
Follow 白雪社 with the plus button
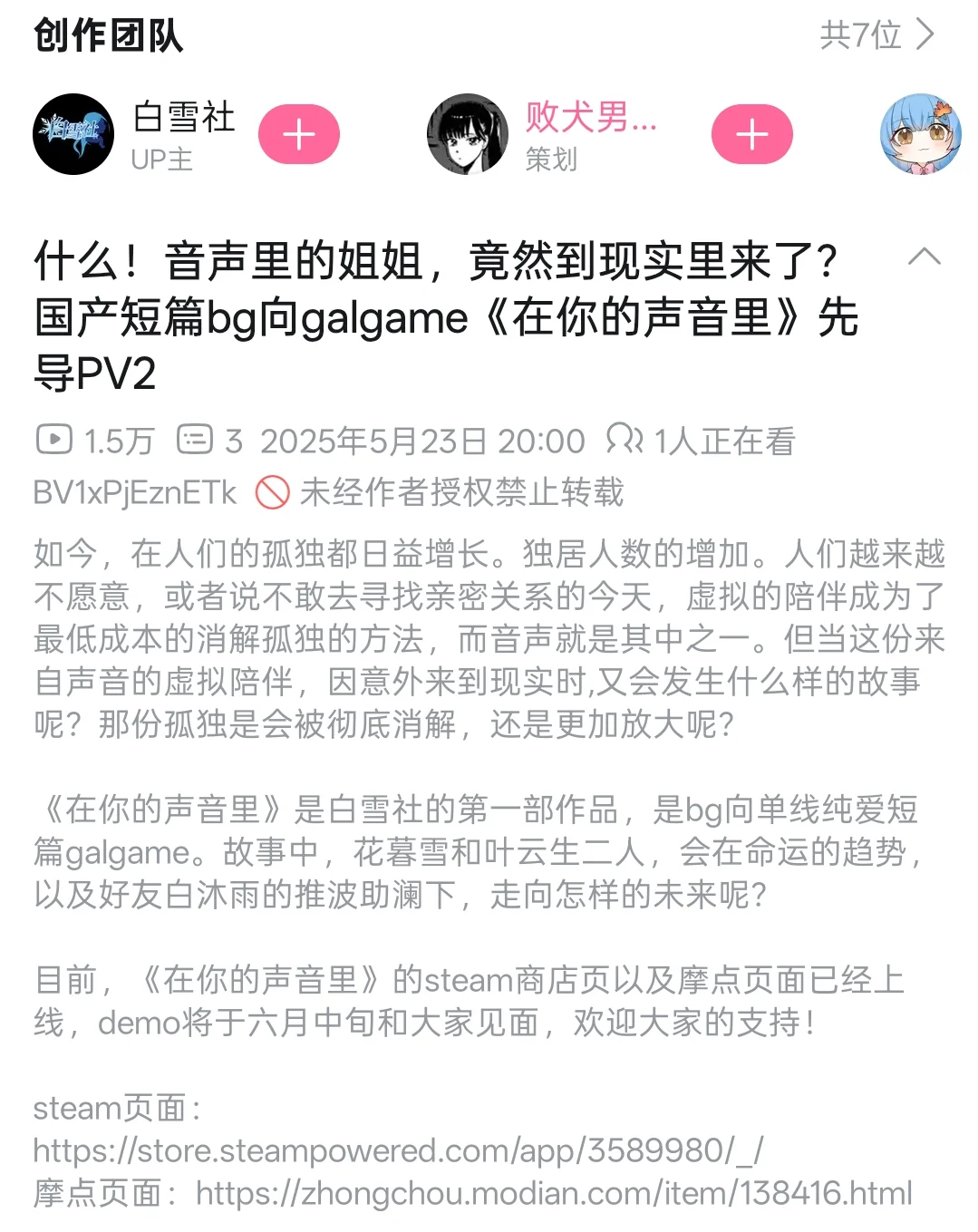tap(298, 135)
